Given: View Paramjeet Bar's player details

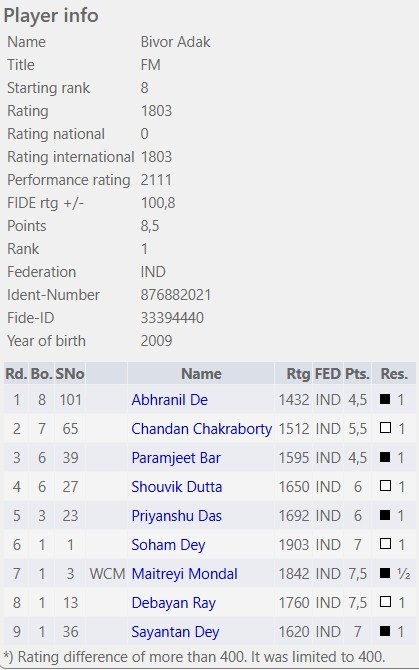Looking at the screenshot, I should pyautogui.click(x=176, y=458).
